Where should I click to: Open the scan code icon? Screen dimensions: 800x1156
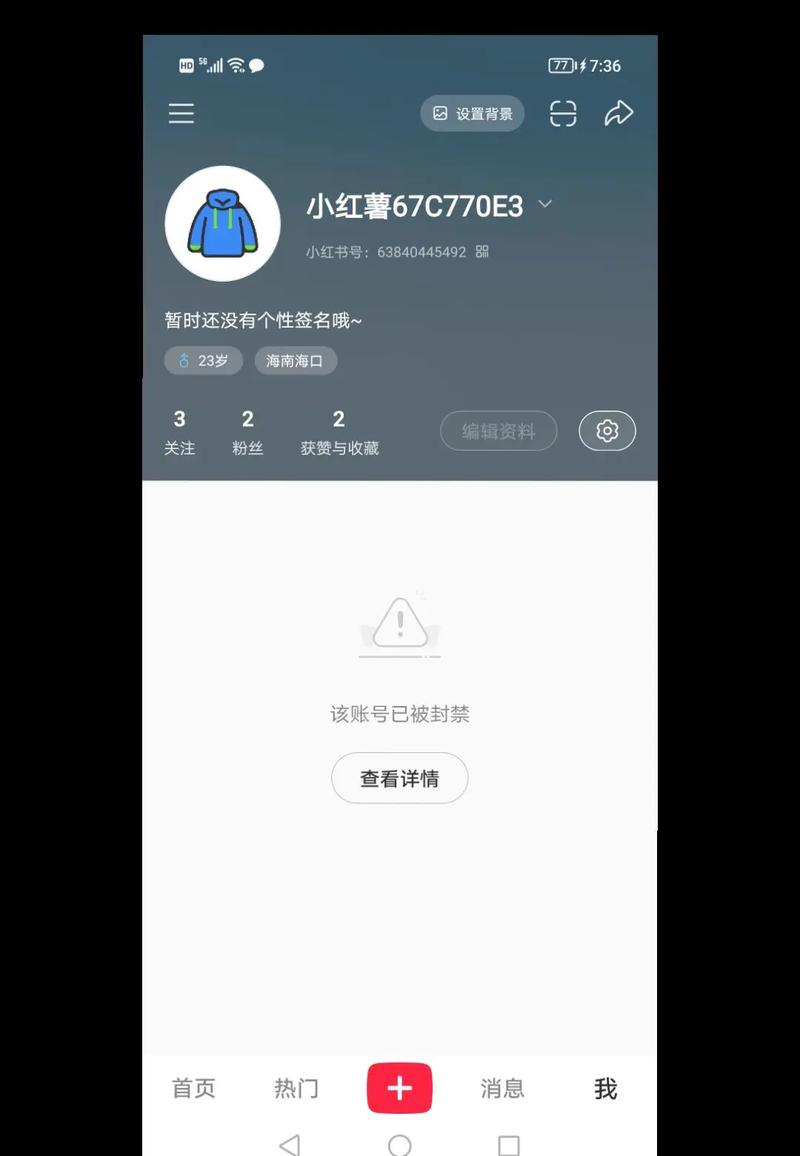coord(563,114)
